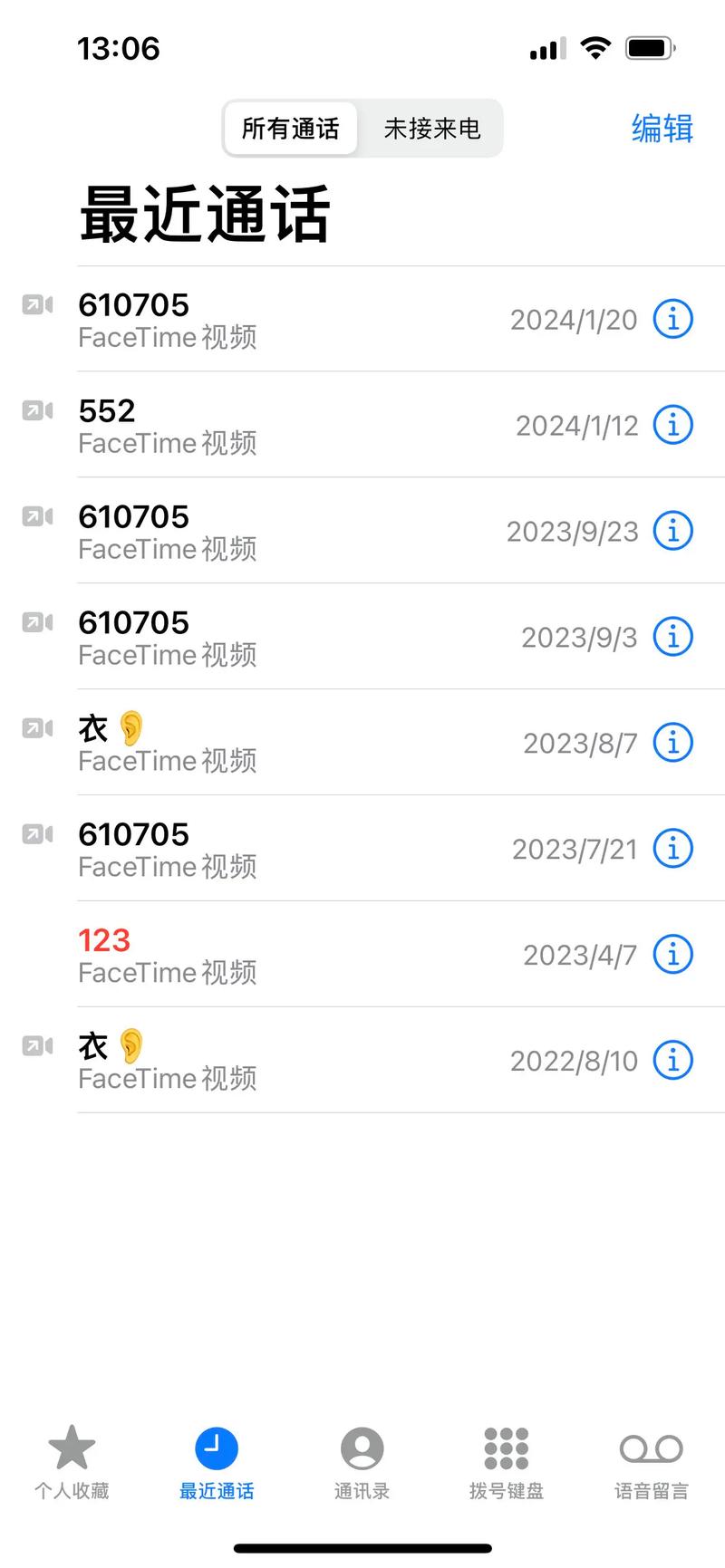This screenshot has width=725, height=1568.
Task: Tap the info icon next to 552
Action: coord(672,425)
